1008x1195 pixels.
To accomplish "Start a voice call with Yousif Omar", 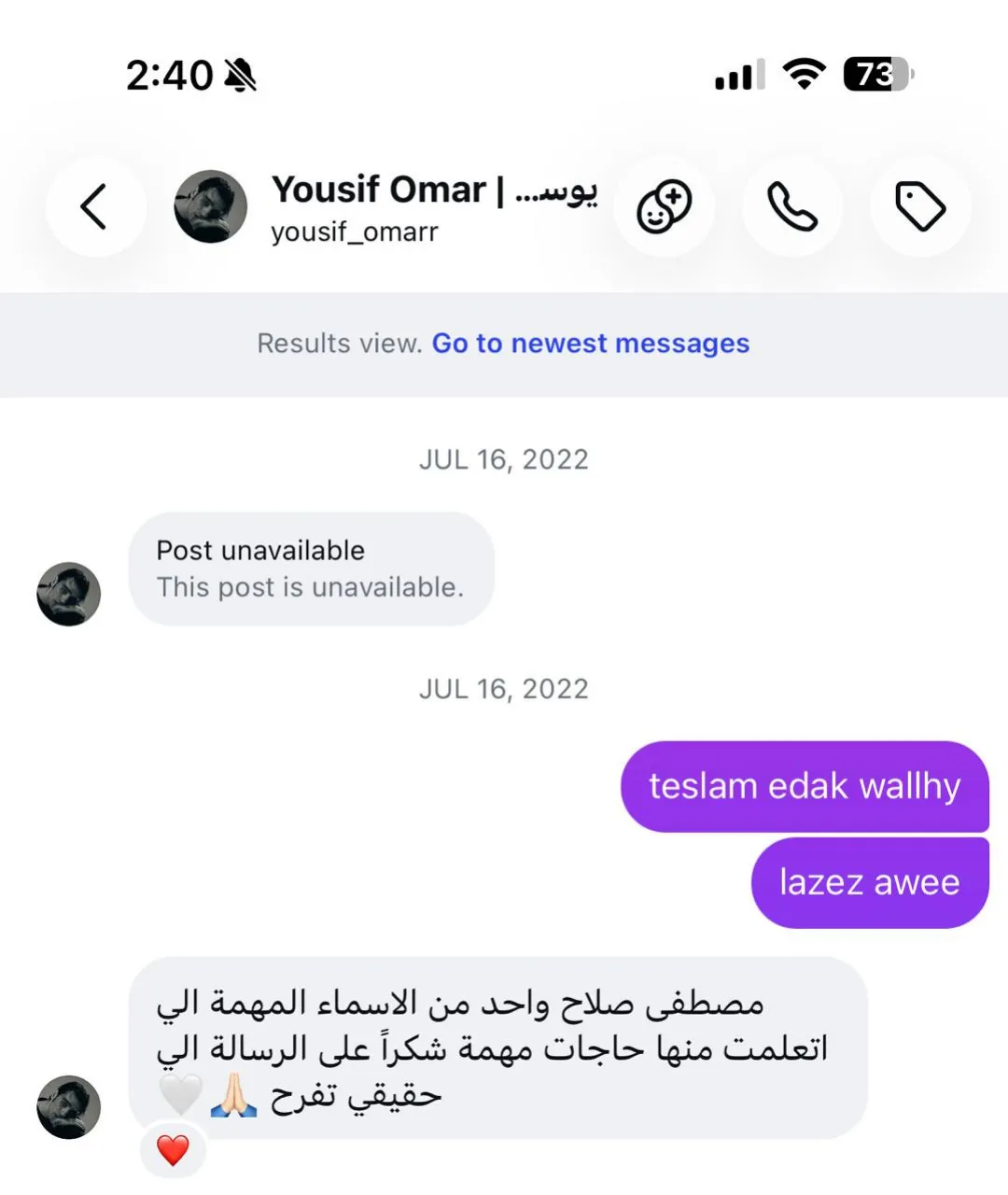I will click(x=791, y=206).
